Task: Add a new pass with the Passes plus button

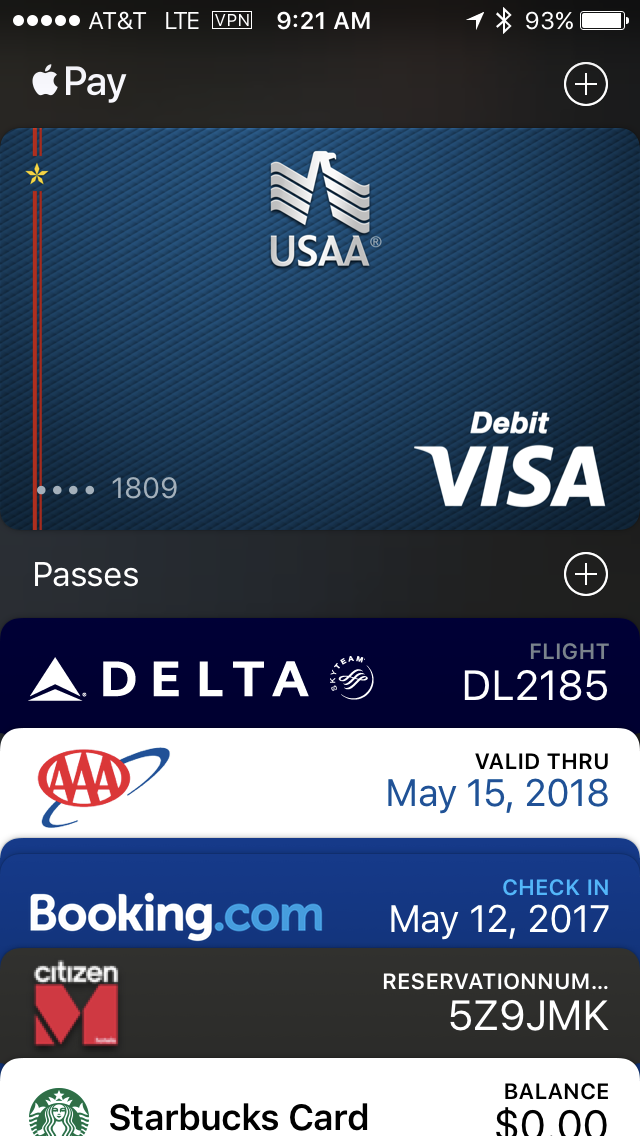Action: [x=586, y=574]
